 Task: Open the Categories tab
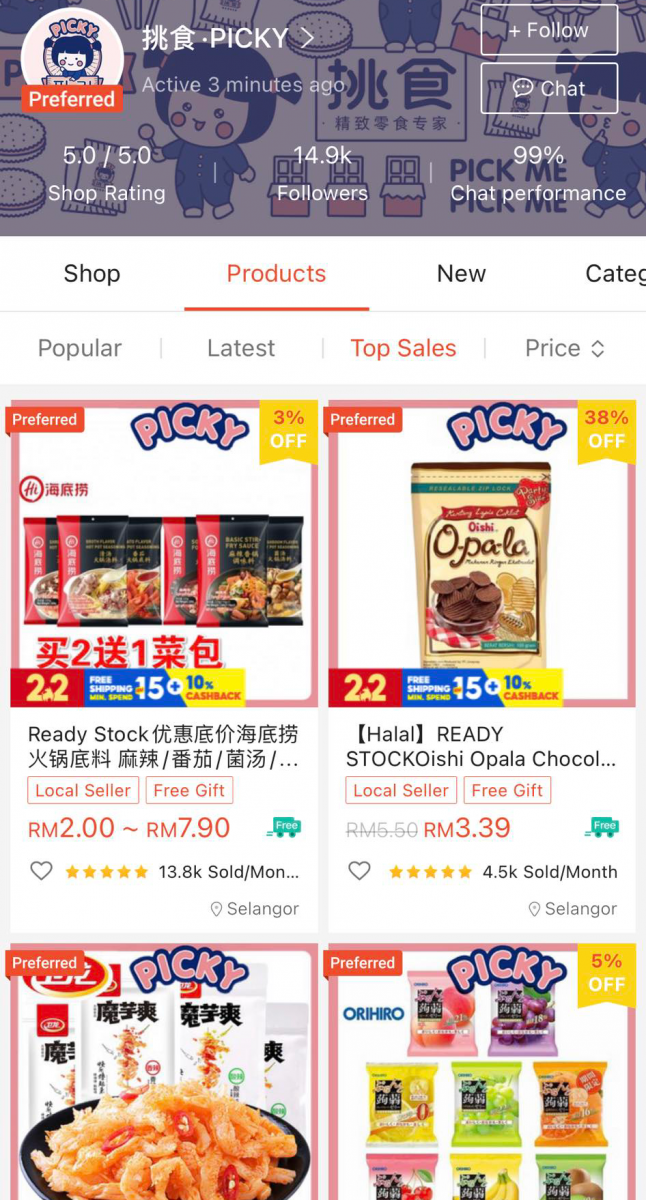coord(614,274)
